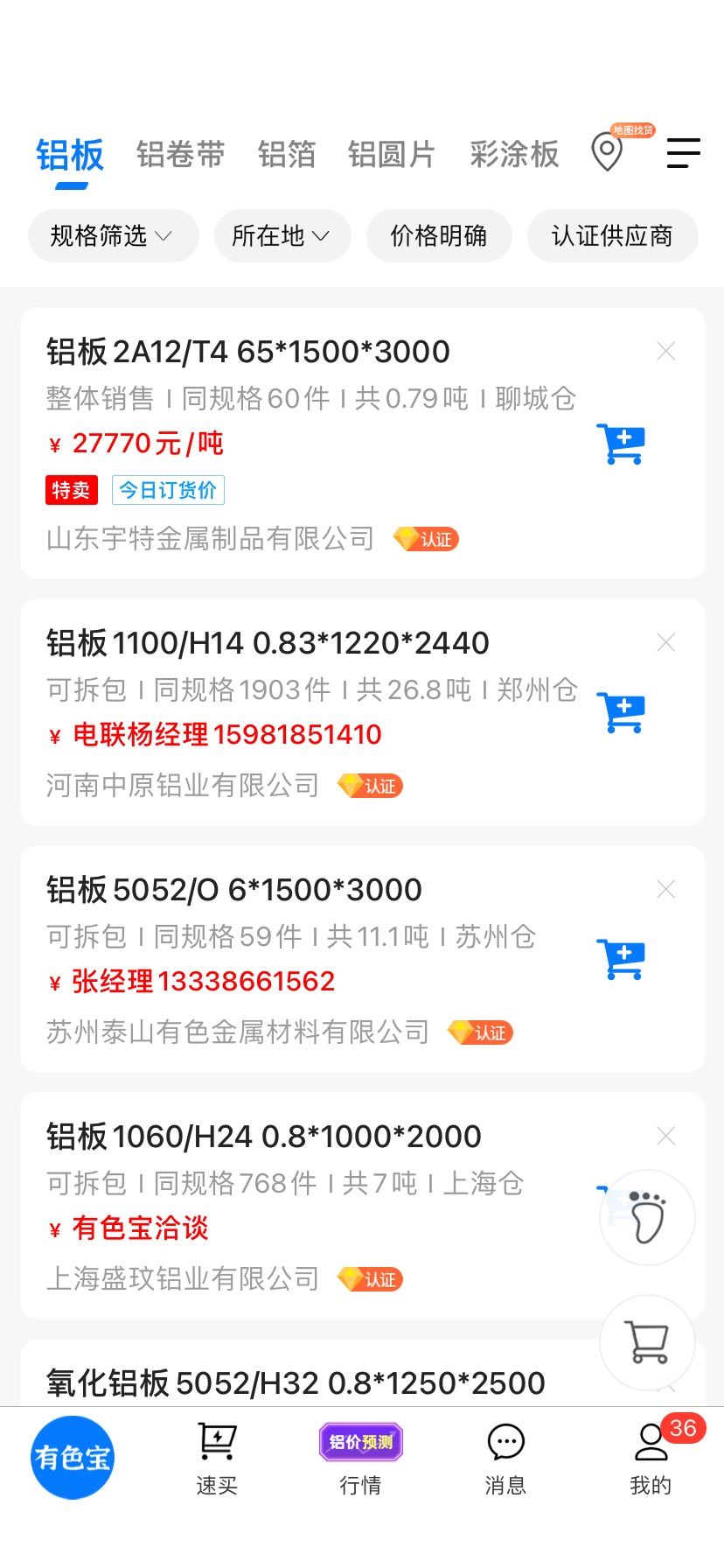Viewport: 724px width, 1568px height.
Task: Open the footprint browsing history button
Action: coord(647,1217)
